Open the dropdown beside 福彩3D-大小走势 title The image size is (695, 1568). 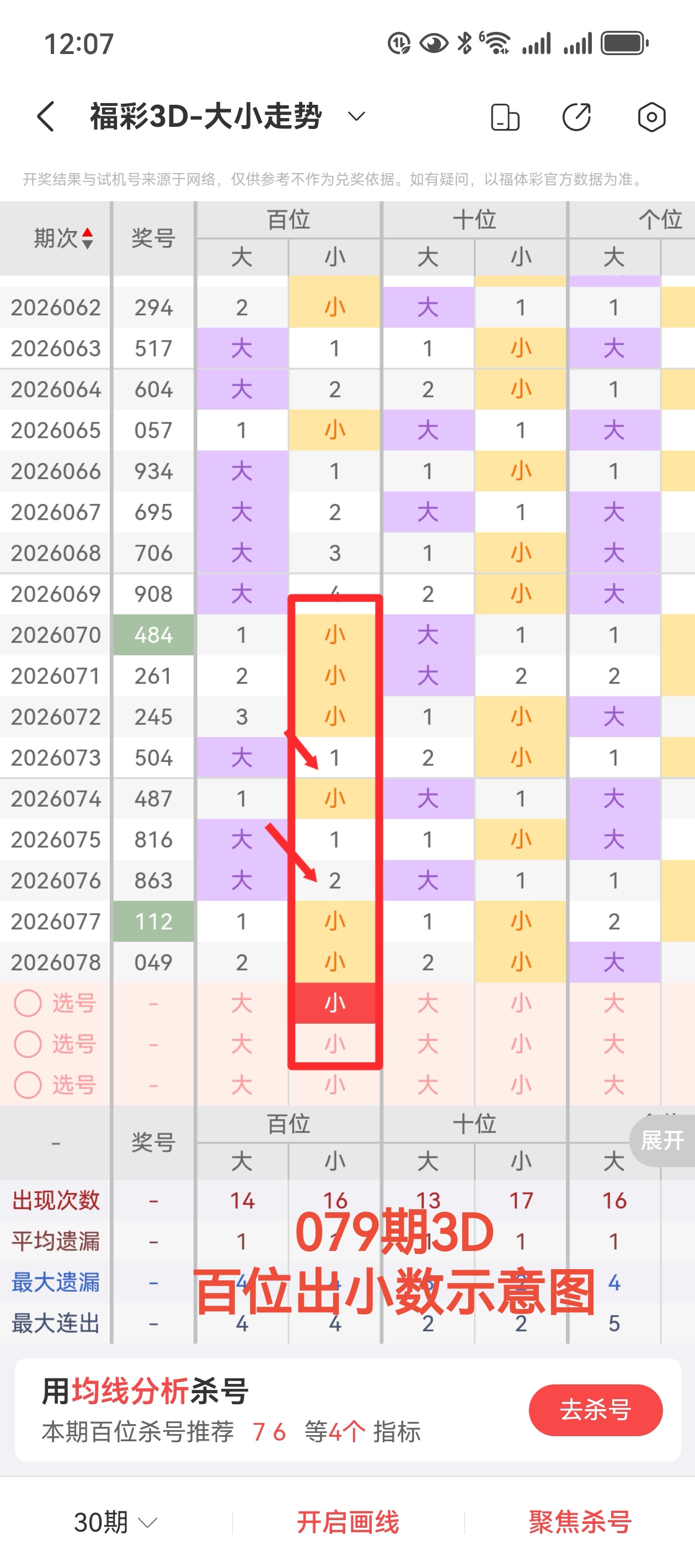click(x=356, y=116)
